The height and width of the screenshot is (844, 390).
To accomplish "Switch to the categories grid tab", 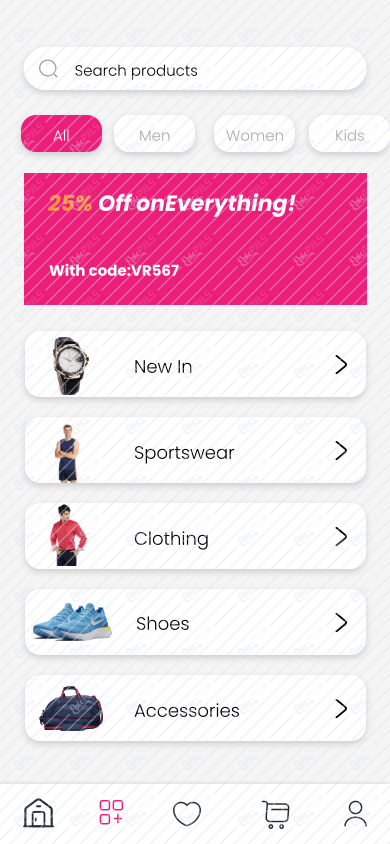I will (x=111, y=812).
